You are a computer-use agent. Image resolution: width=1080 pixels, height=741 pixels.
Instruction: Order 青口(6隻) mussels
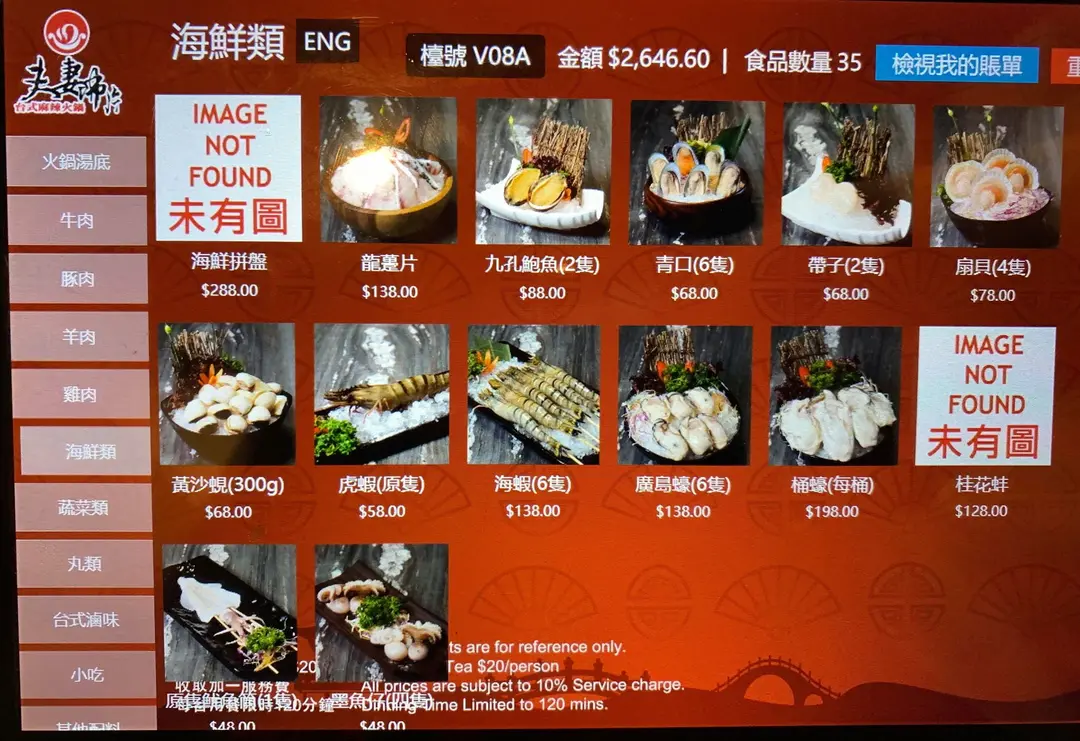695,173
